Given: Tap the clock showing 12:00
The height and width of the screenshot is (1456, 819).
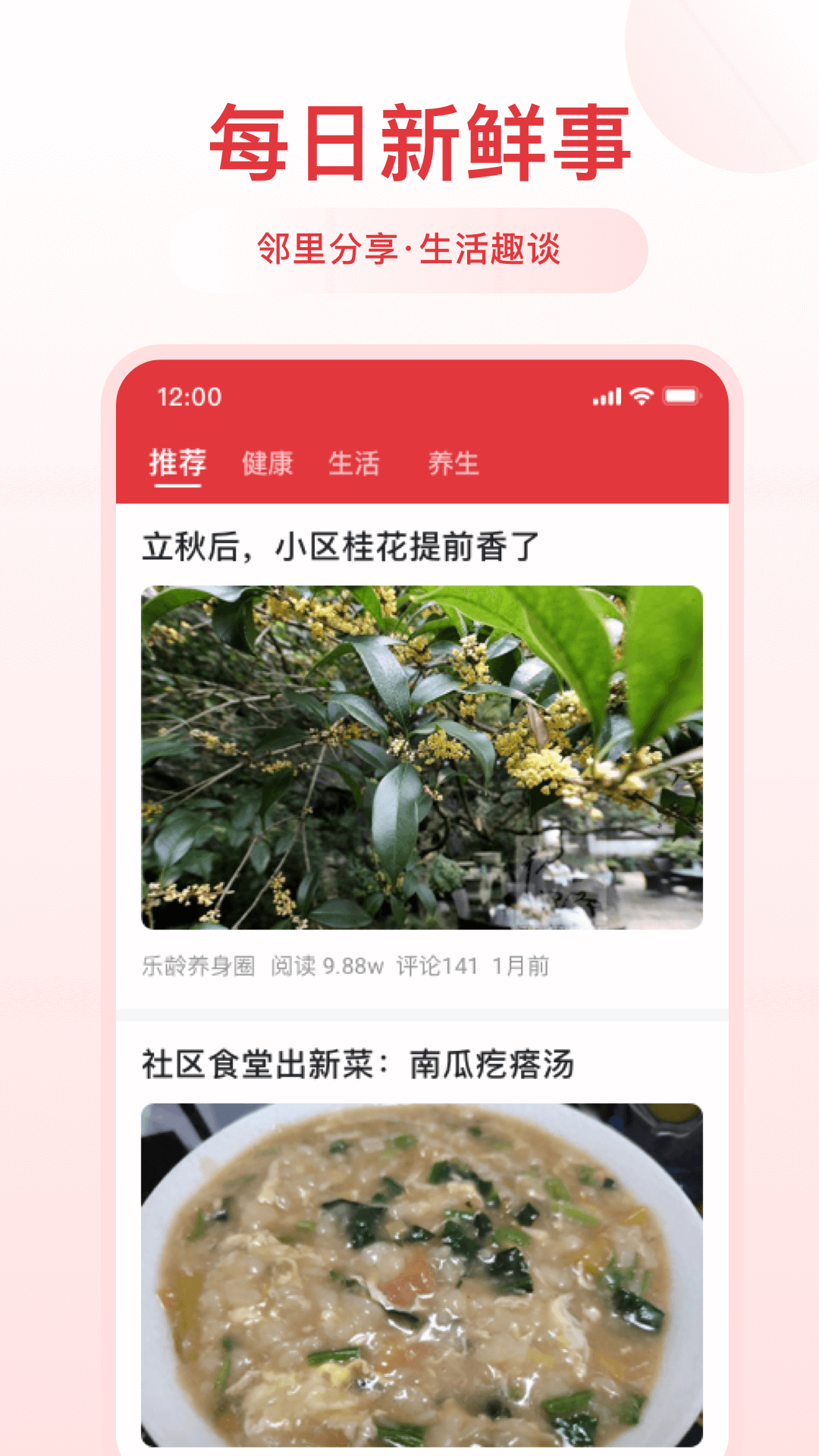Looking at the screenshot, I should pos(187,395).
